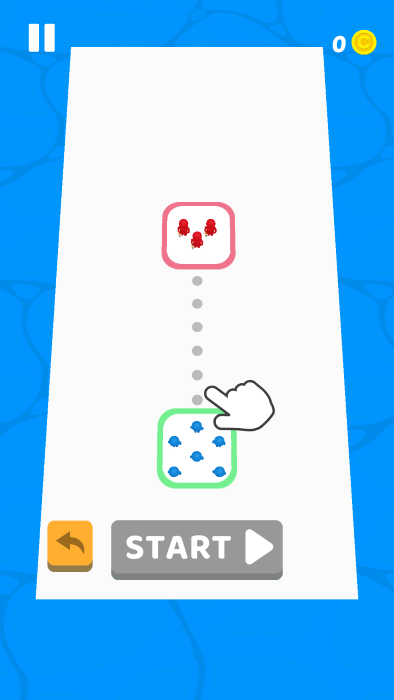The width and height of the screenshot is (394, 700).
Task: Pause the game
Action: (41, 38)
